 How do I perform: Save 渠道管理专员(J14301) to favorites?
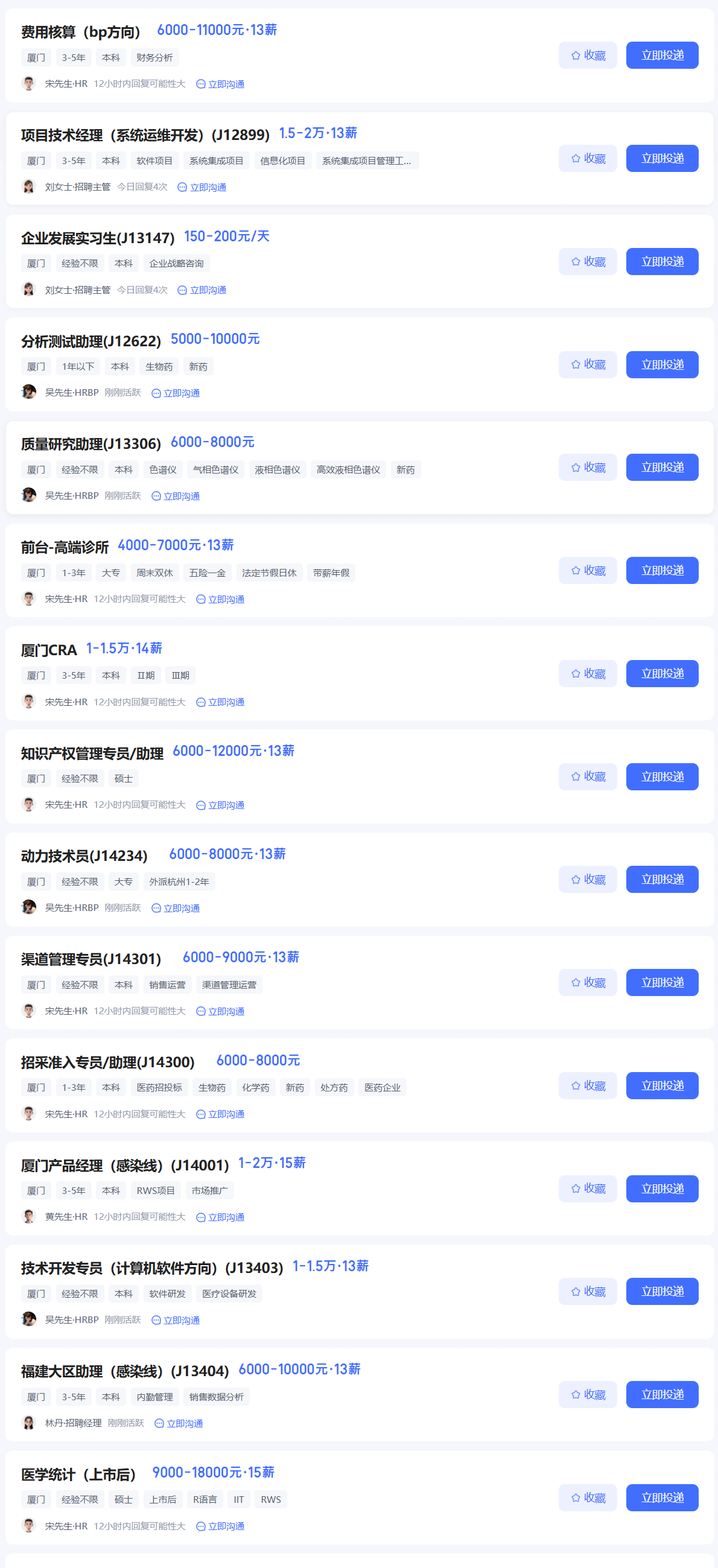(x=588, y=983)
